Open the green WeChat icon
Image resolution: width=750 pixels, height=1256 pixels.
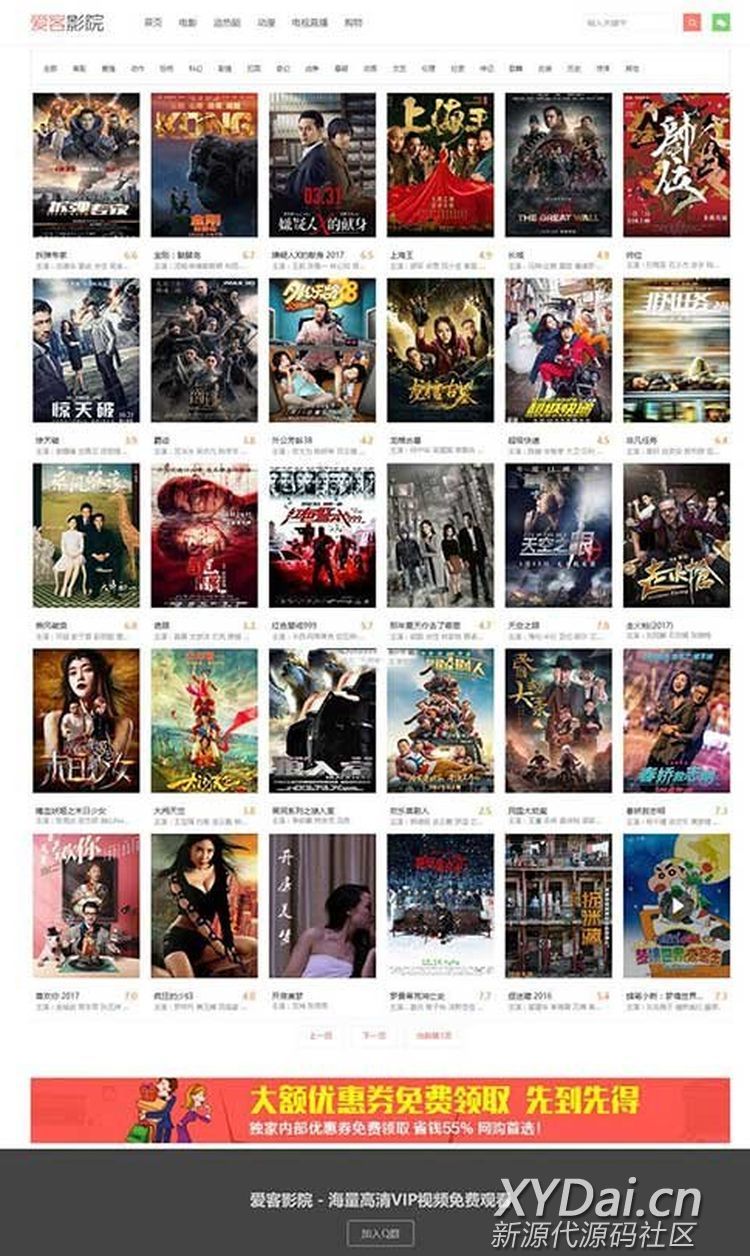point(720,22)
